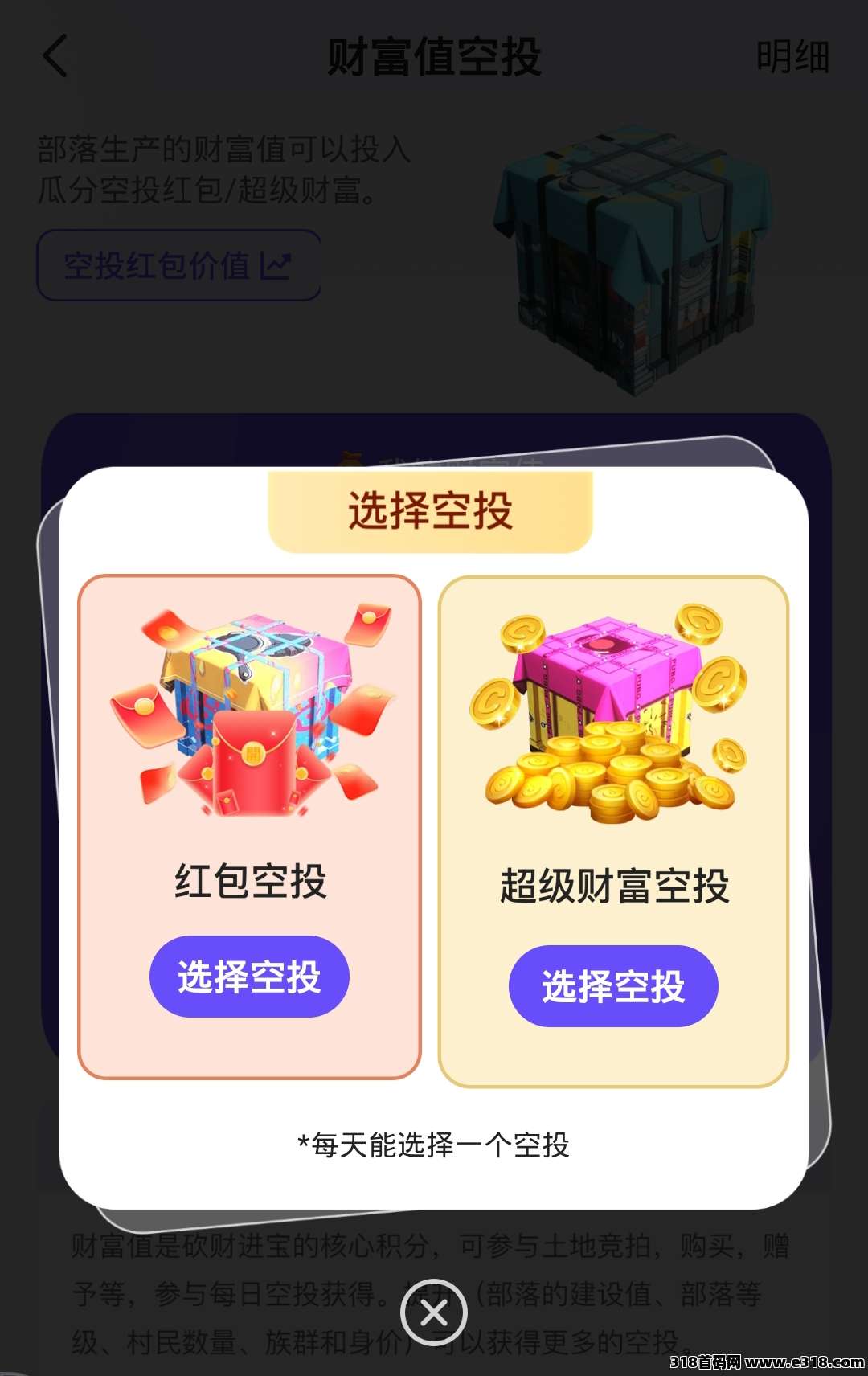View 空投红包价值 chart
Screen dimensions: 868x1376
[178, 265]
